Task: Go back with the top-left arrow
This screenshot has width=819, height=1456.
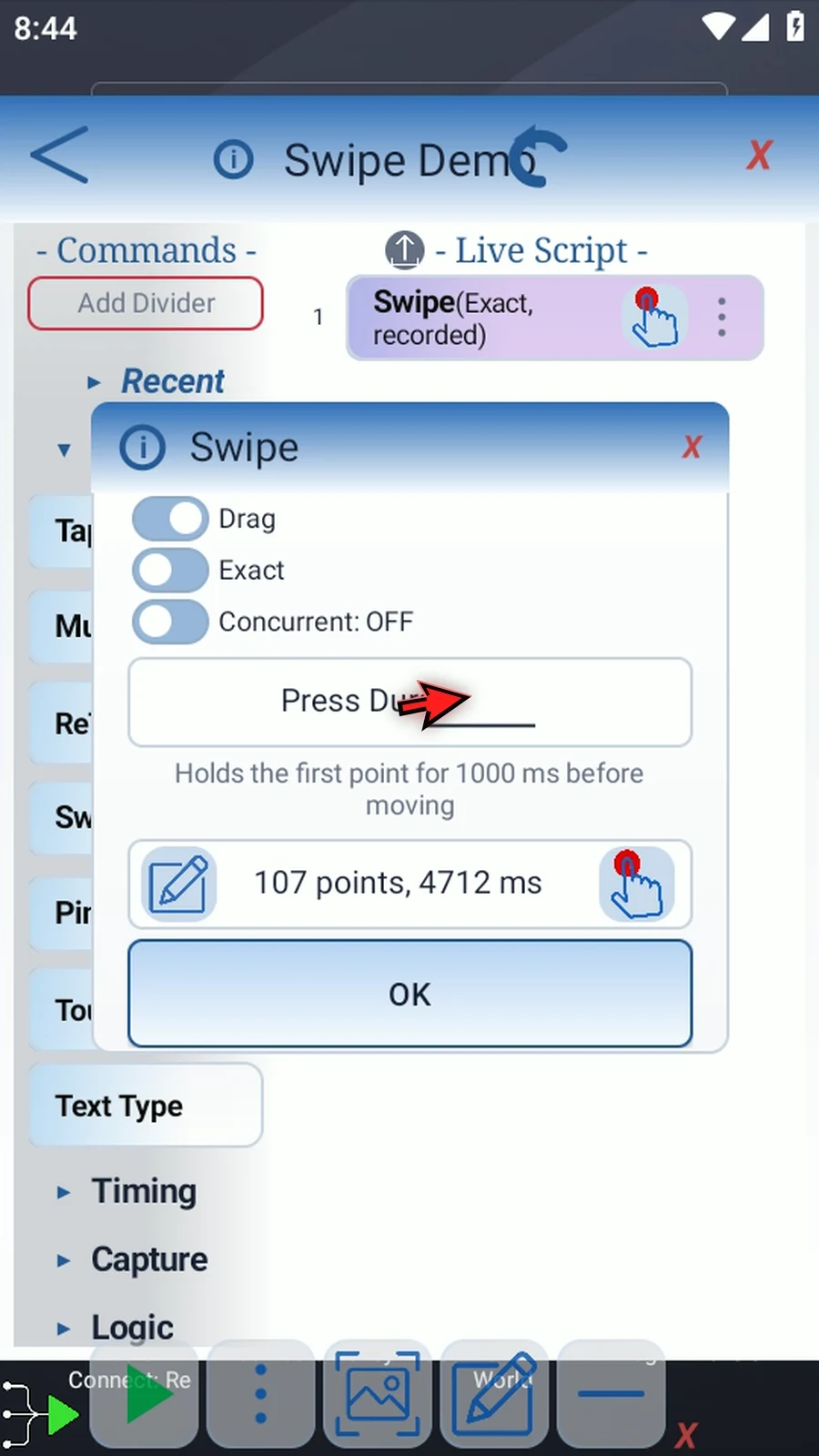Action: [60, 155]
